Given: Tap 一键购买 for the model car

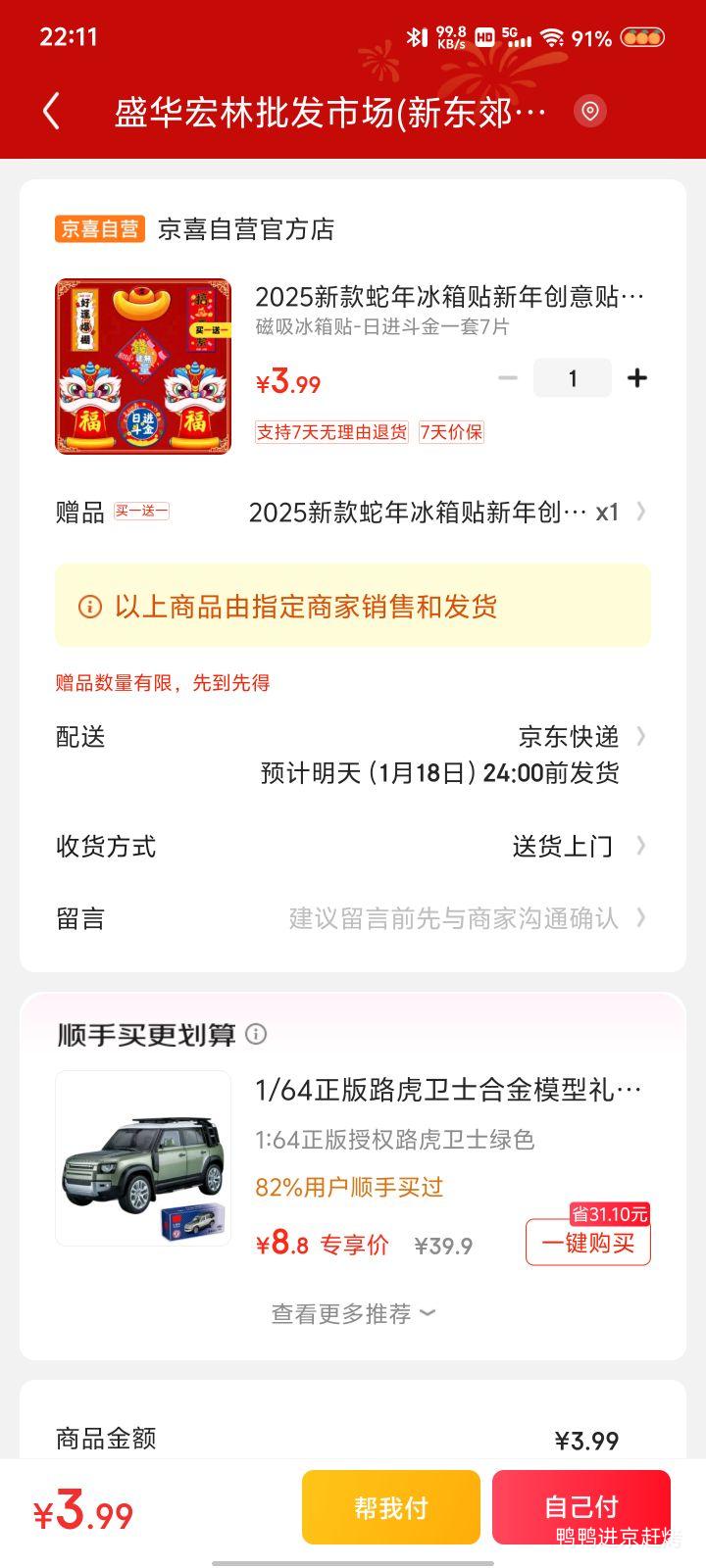Looking at the screenshot, I should (x=587, y=1243).
